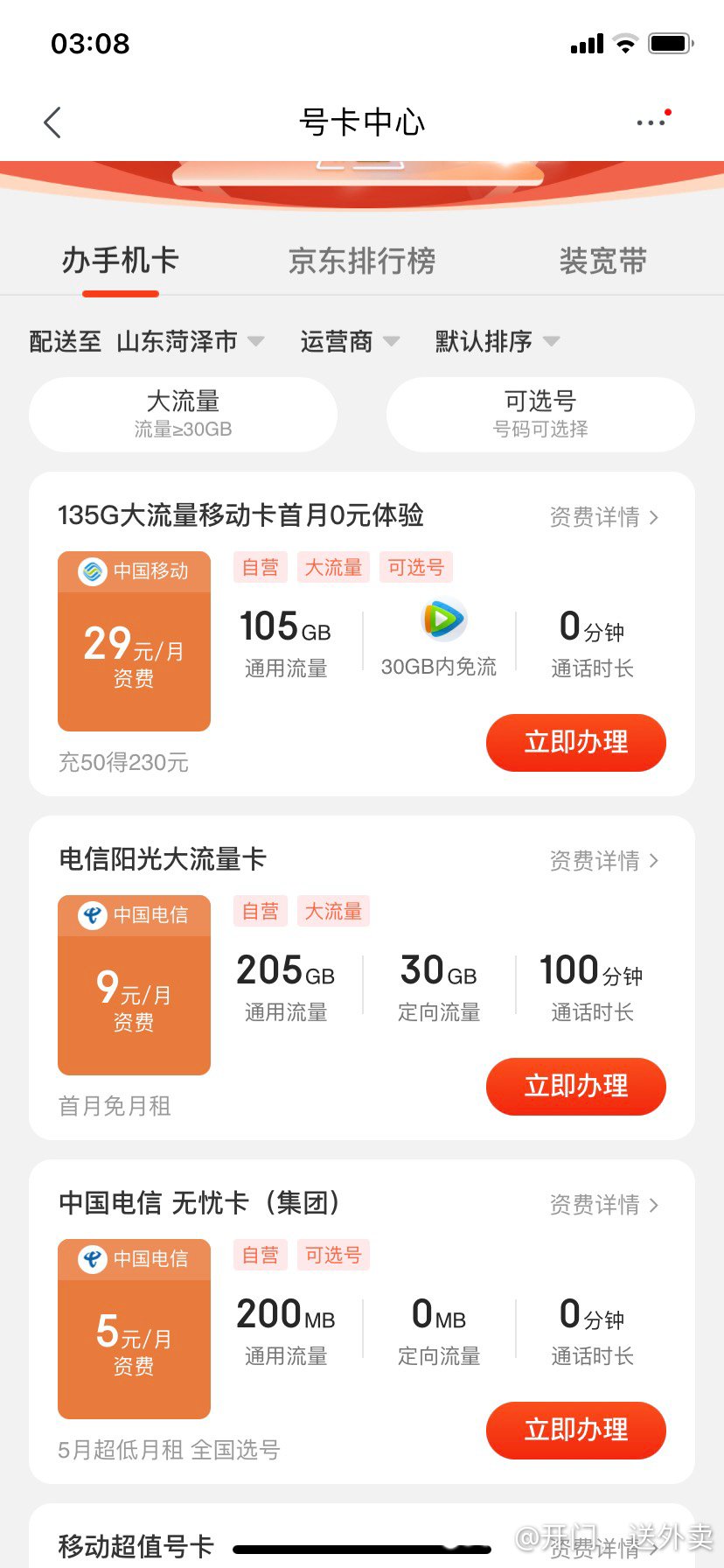
Task: Open the three-dot more options menu
Action: coord(652,122)
